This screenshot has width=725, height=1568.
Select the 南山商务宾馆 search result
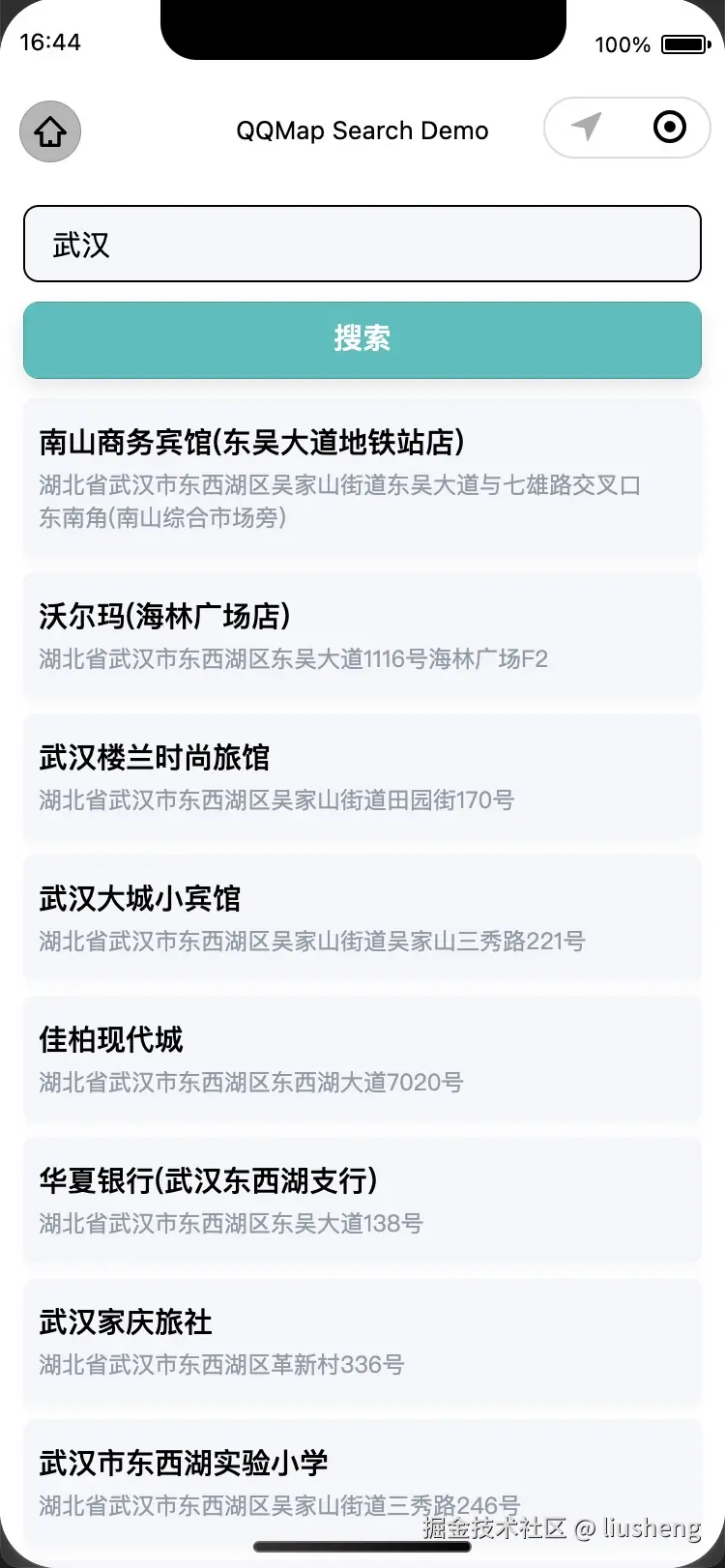point(362,477)
